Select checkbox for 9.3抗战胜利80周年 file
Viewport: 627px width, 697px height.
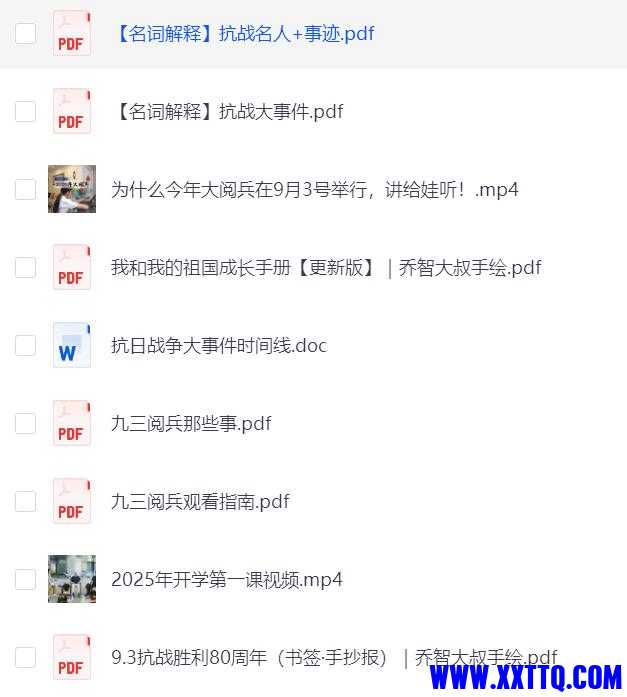[x=25, y=657]
